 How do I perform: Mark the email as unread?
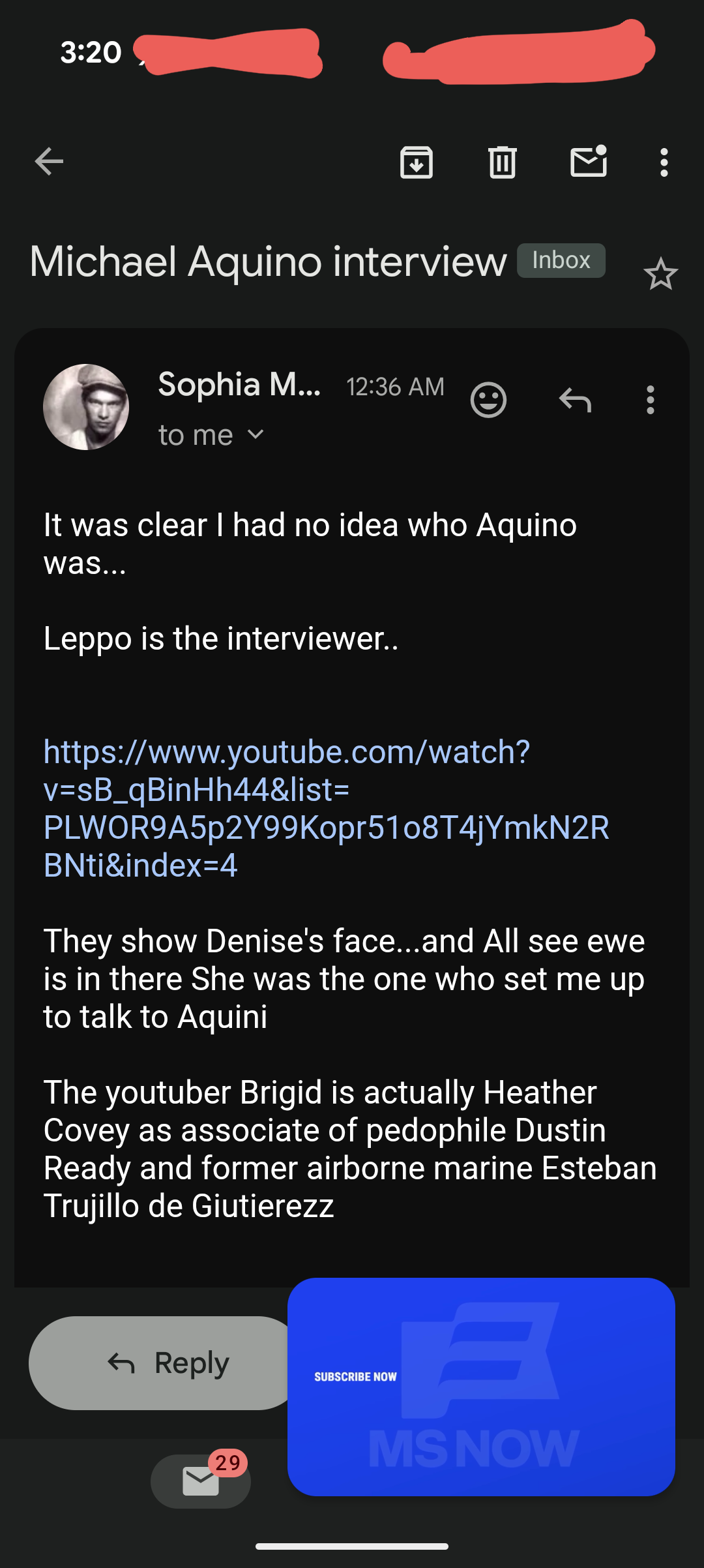point(589,162)
